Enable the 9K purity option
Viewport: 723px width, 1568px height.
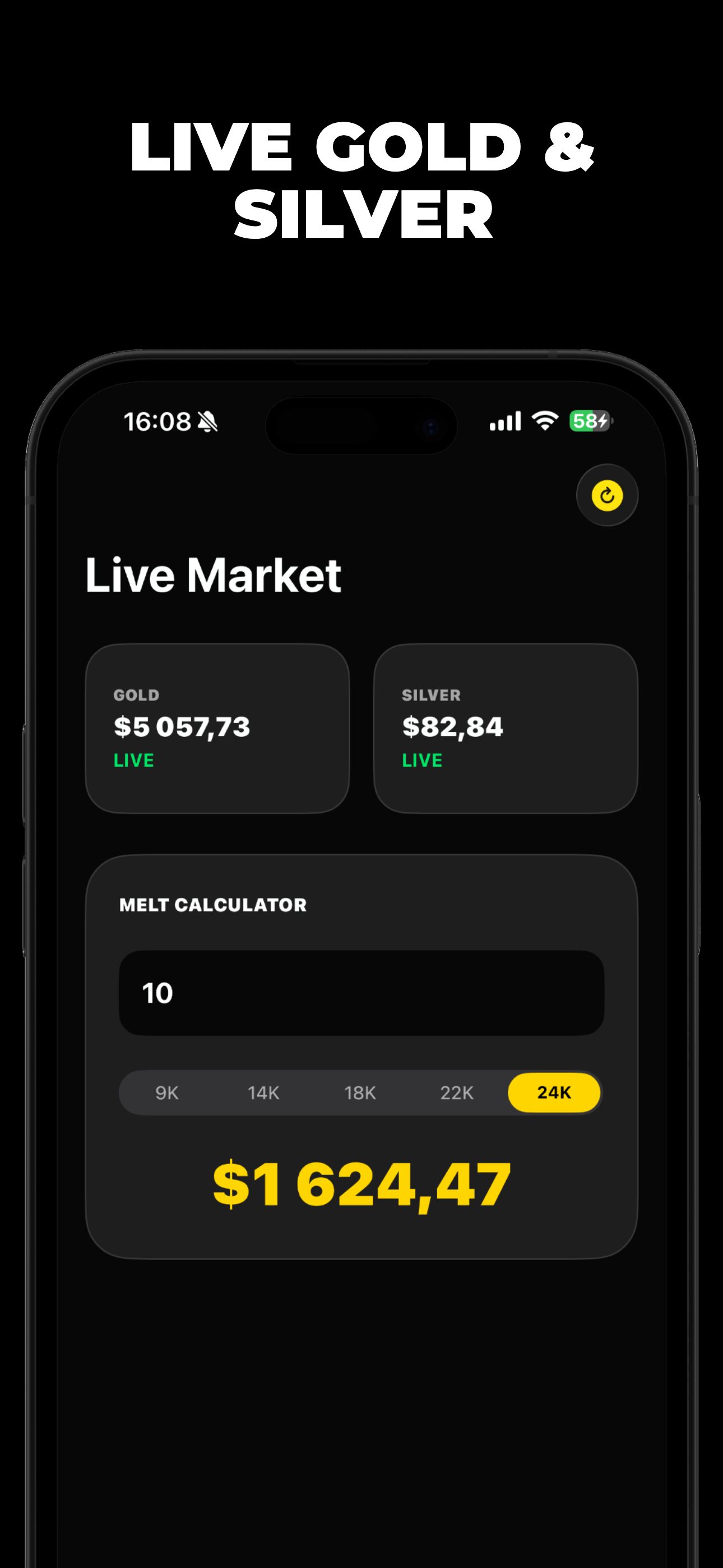[x=165, y=1092]
